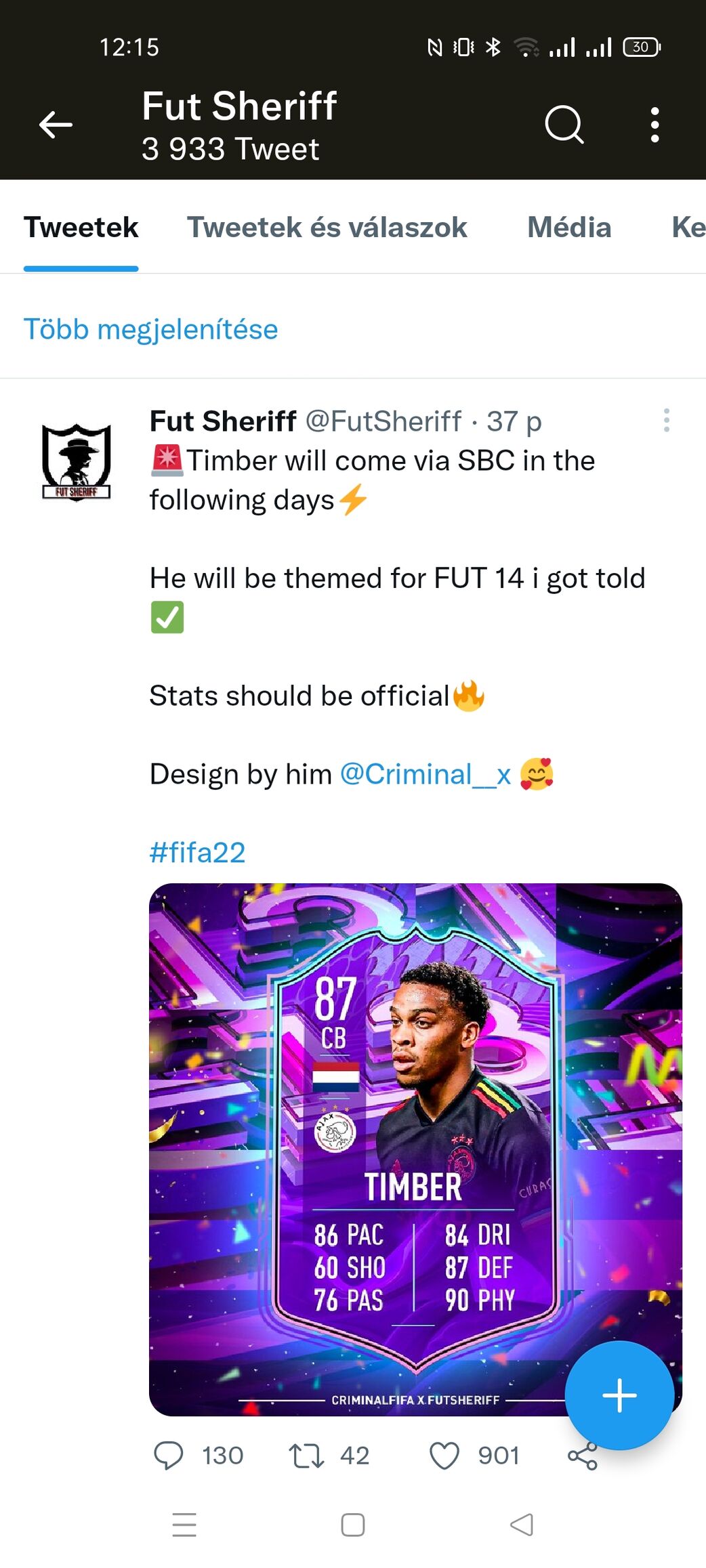
Task: Tap Több megjelenítése link
Action: pyautogui.click(x=150, y=329)
